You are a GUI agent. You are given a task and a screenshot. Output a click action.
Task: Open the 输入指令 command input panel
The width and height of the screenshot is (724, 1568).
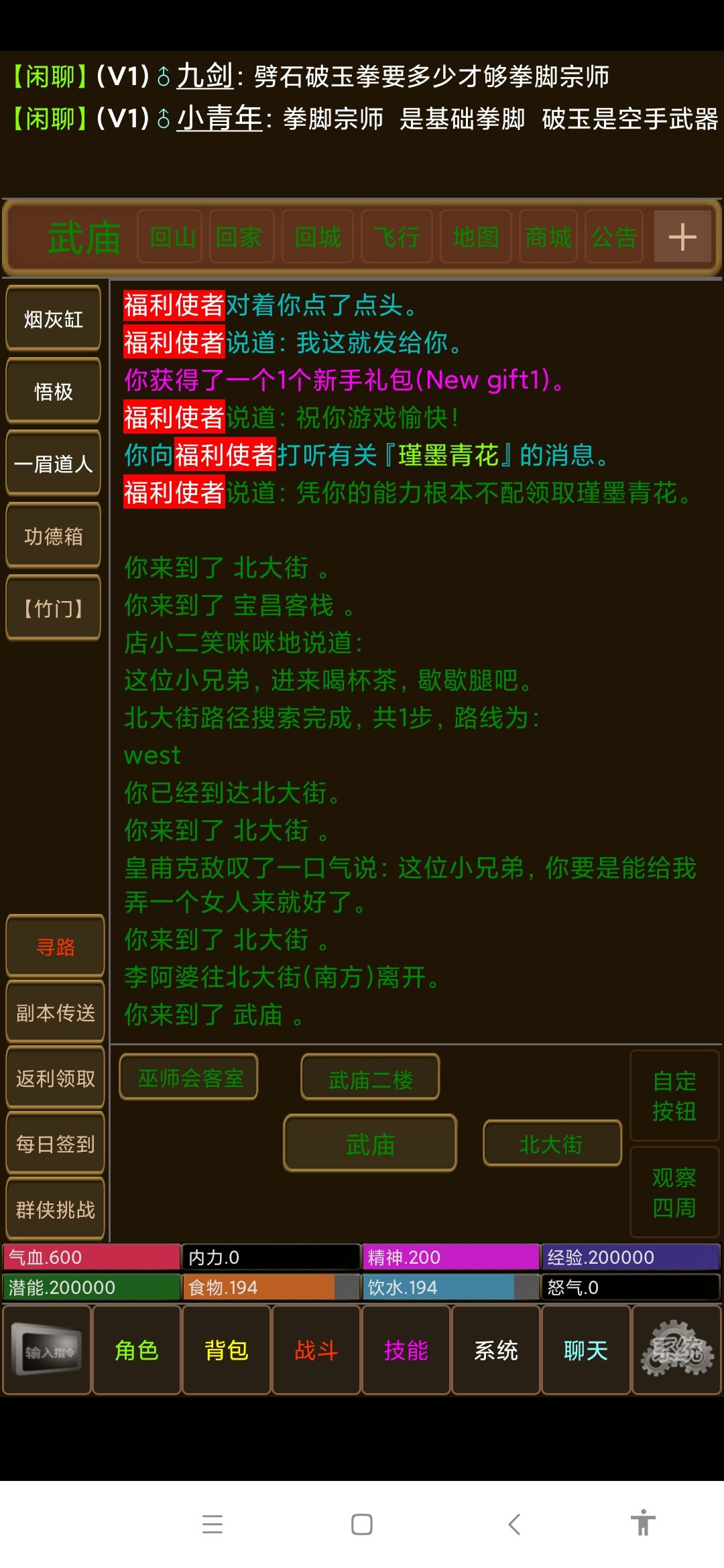[47, 1349]
